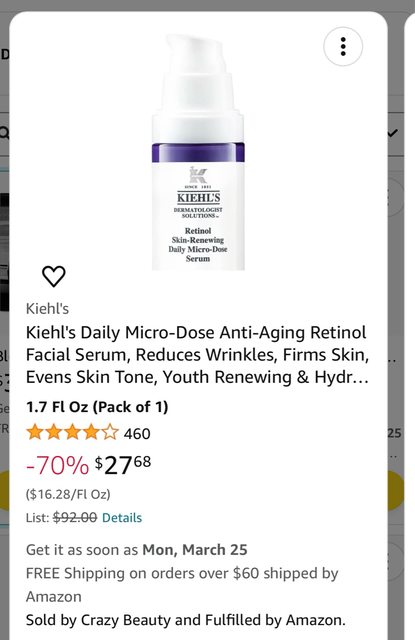Open the three-dot overflow menu
The height and width of the screenshot is (640, 415).
click(343, 47)
